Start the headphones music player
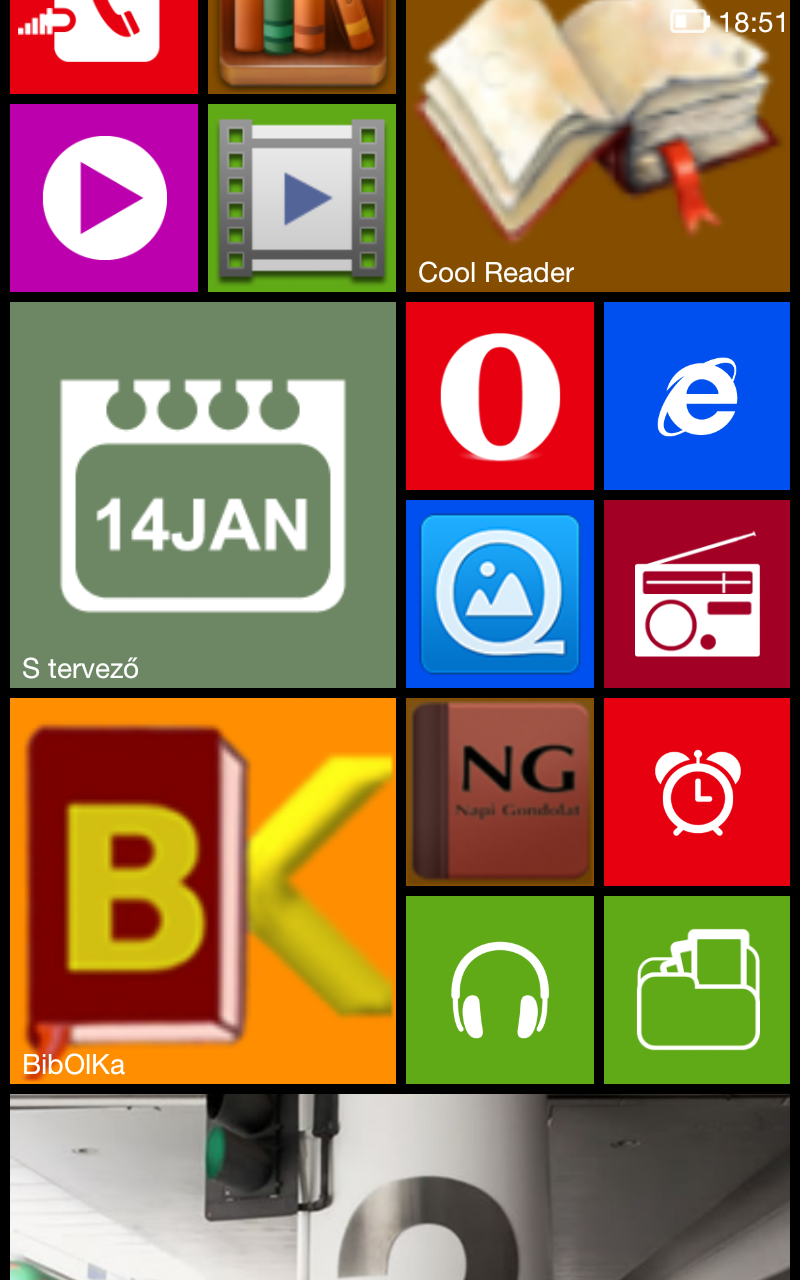Image resolution: width=800 pixels, height=1280 pixels. [x=499, y=989]
